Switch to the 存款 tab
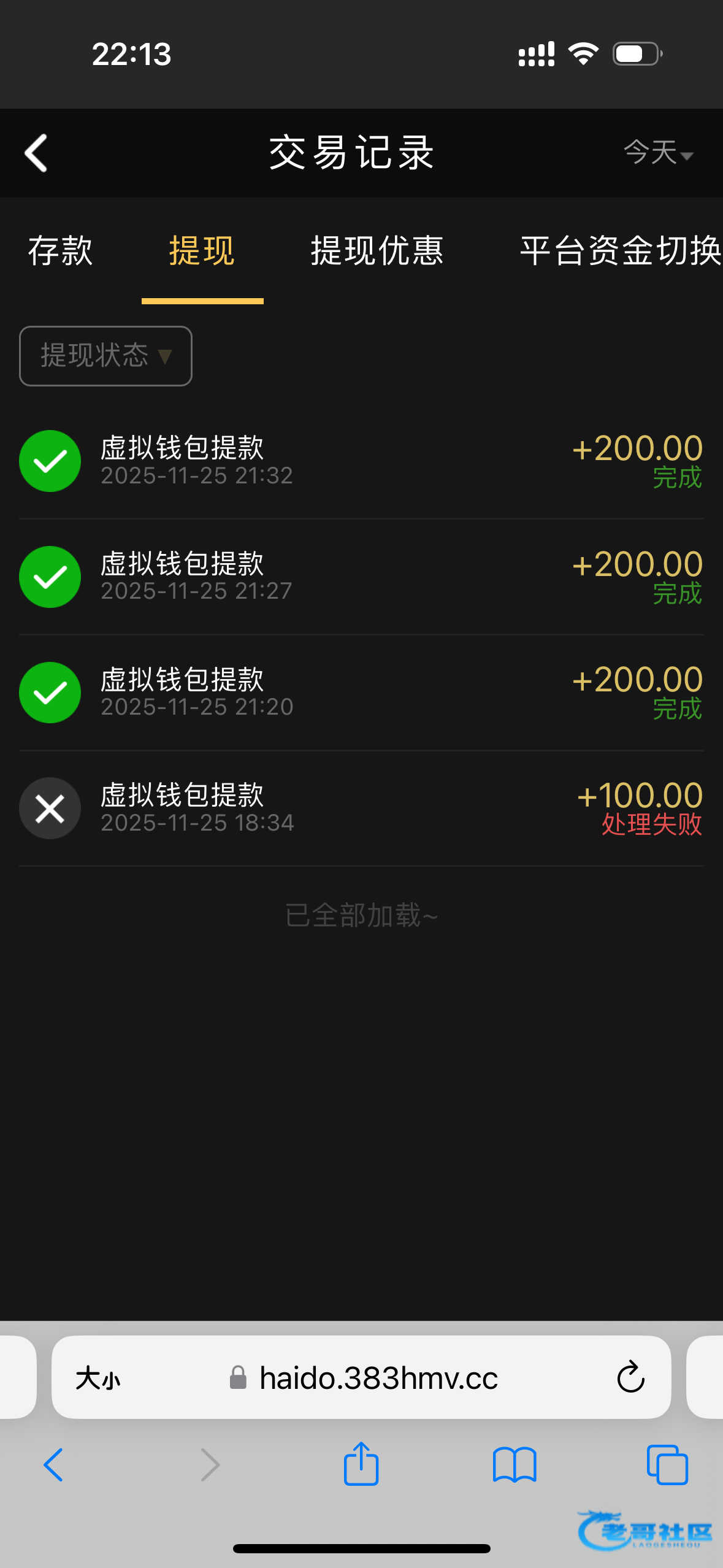Viewport: 723px width, 1568px height. point(60,250)
